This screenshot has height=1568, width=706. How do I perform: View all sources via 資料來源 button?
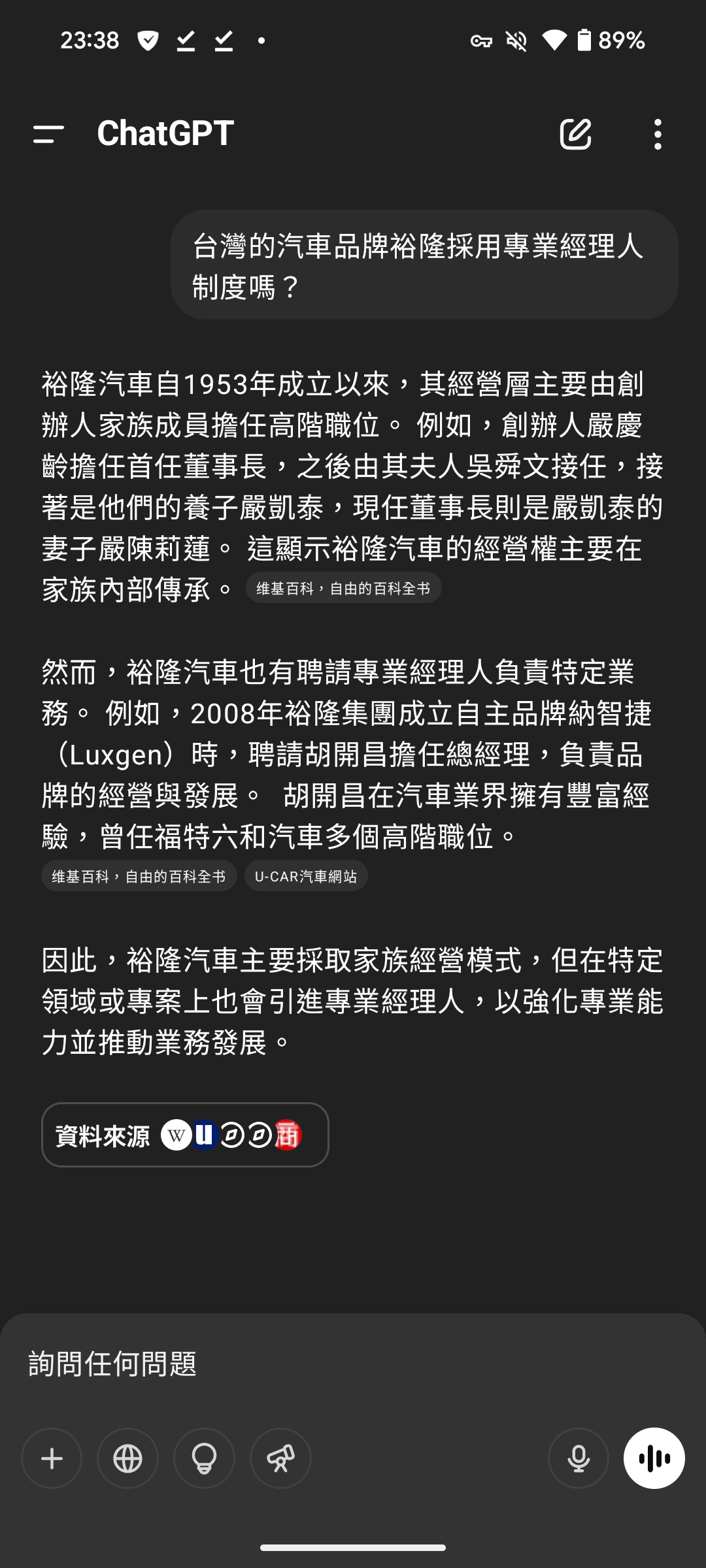(x=185, y=1135)
